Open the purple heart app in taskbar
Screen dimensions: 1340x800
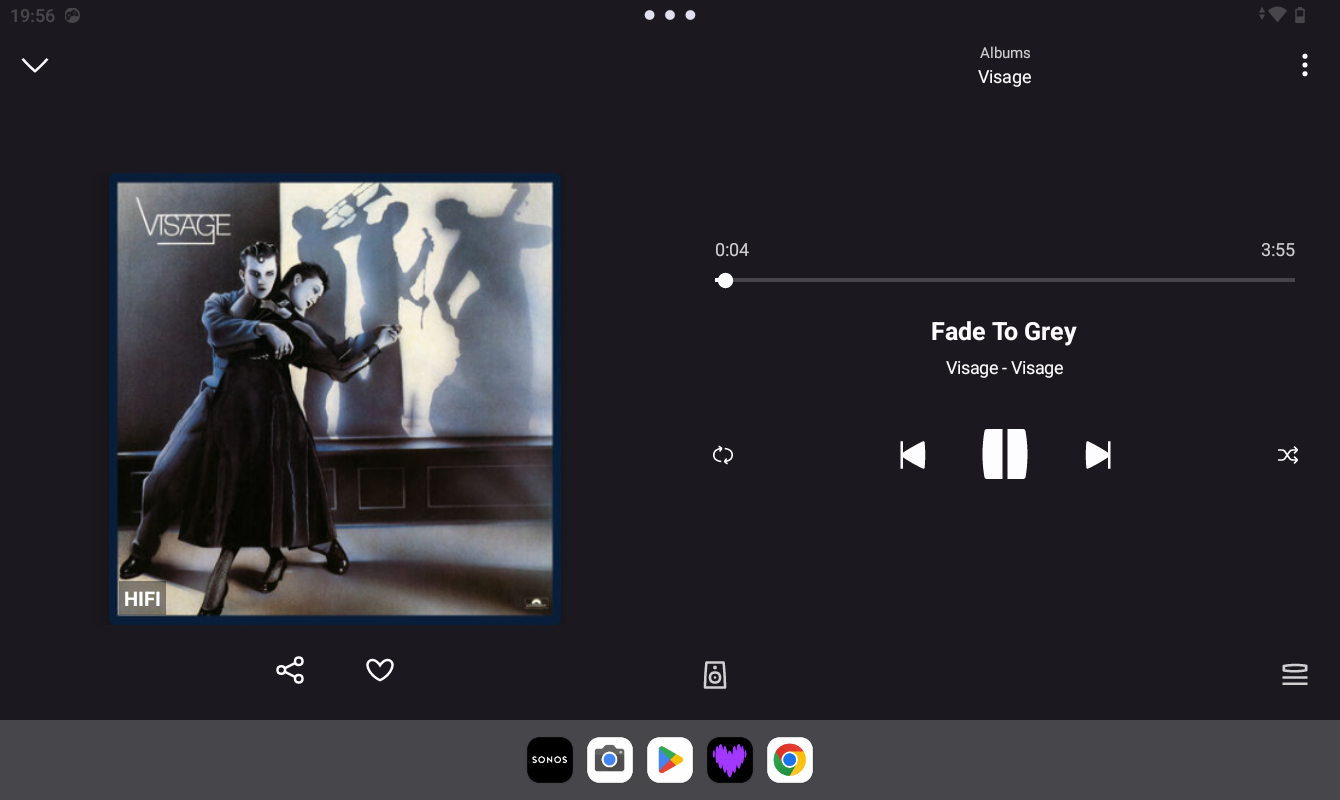[730, 760]
